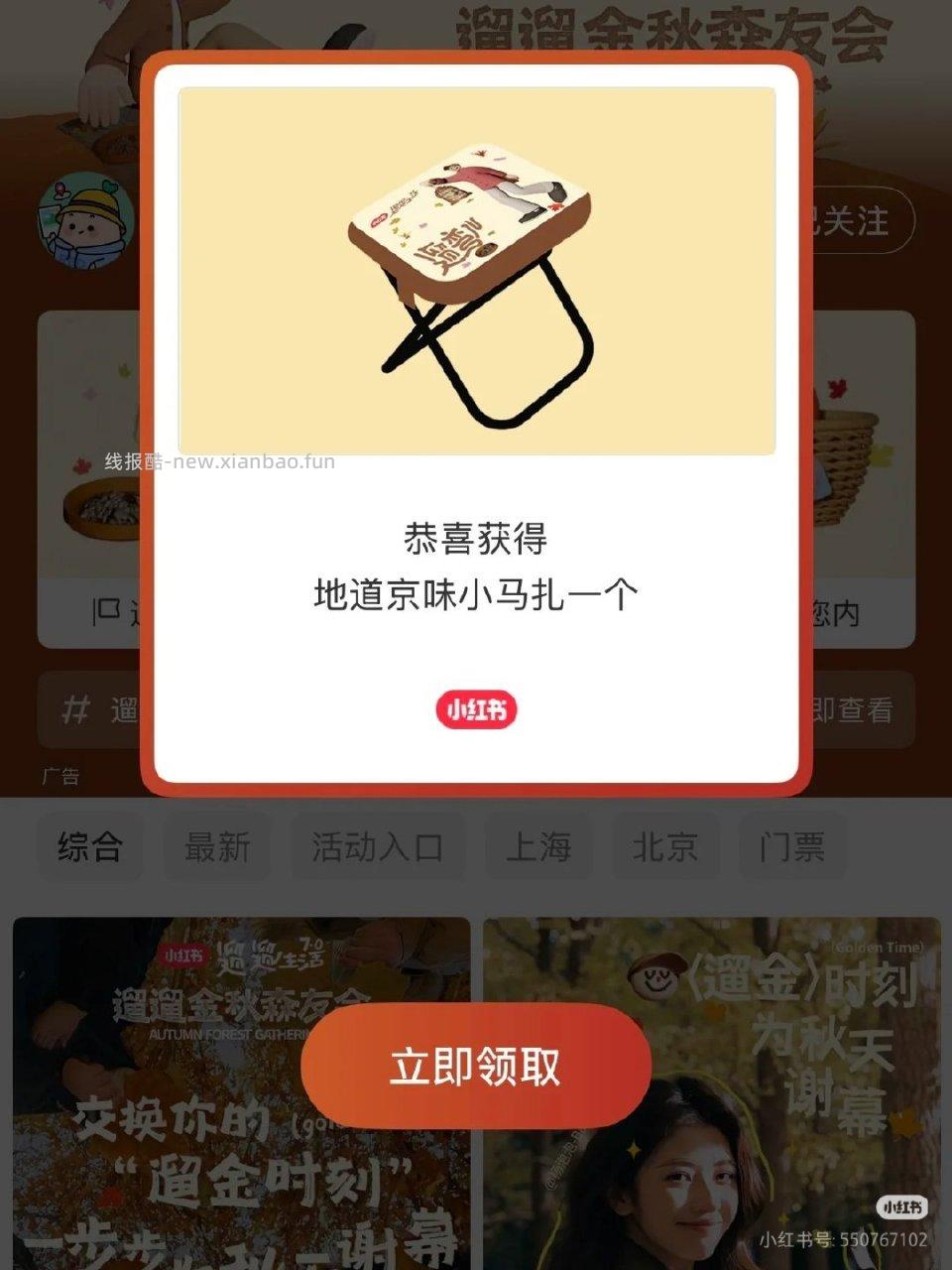The image size is (952, 1270).
Task: Select the 上海 city tab
Action: click(x=540, y=846)
